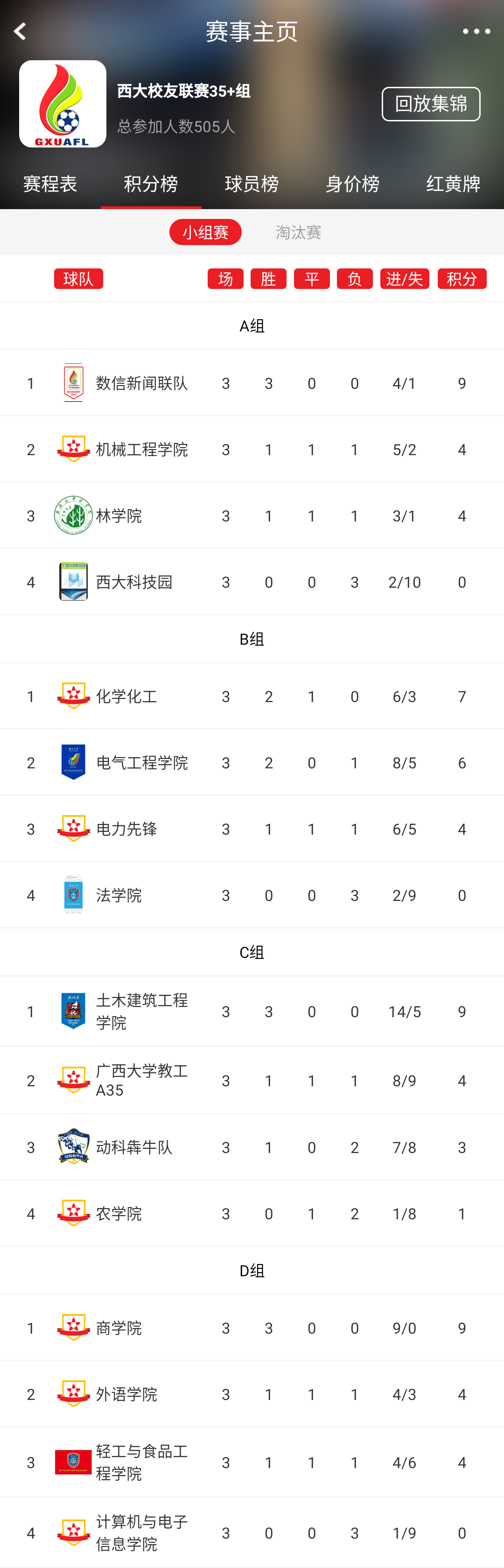Tap the 回放集锦 button
This screenshot has width=504, height=1568.
click(x=430, y=104)
